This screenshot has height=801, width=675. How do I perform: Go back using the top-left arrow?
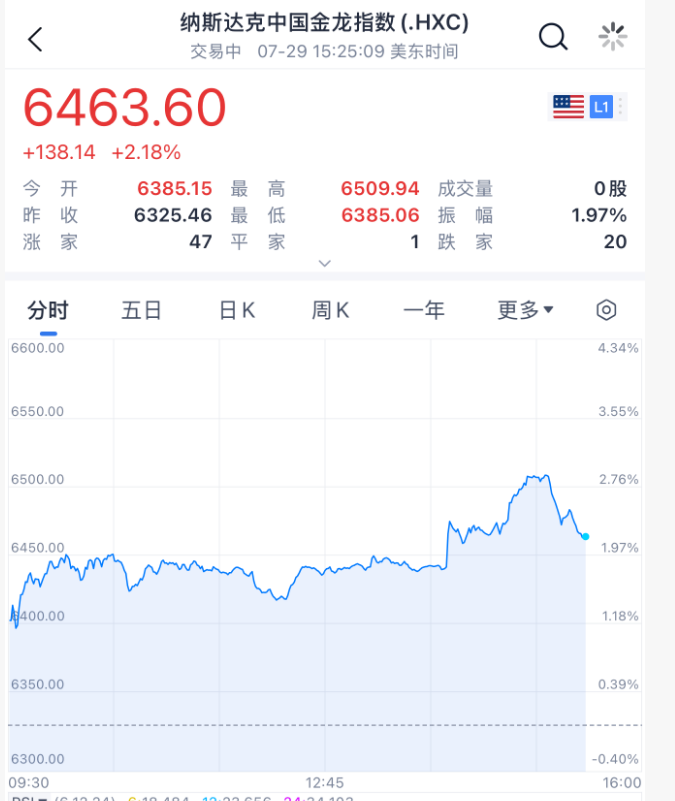point(35,39)
